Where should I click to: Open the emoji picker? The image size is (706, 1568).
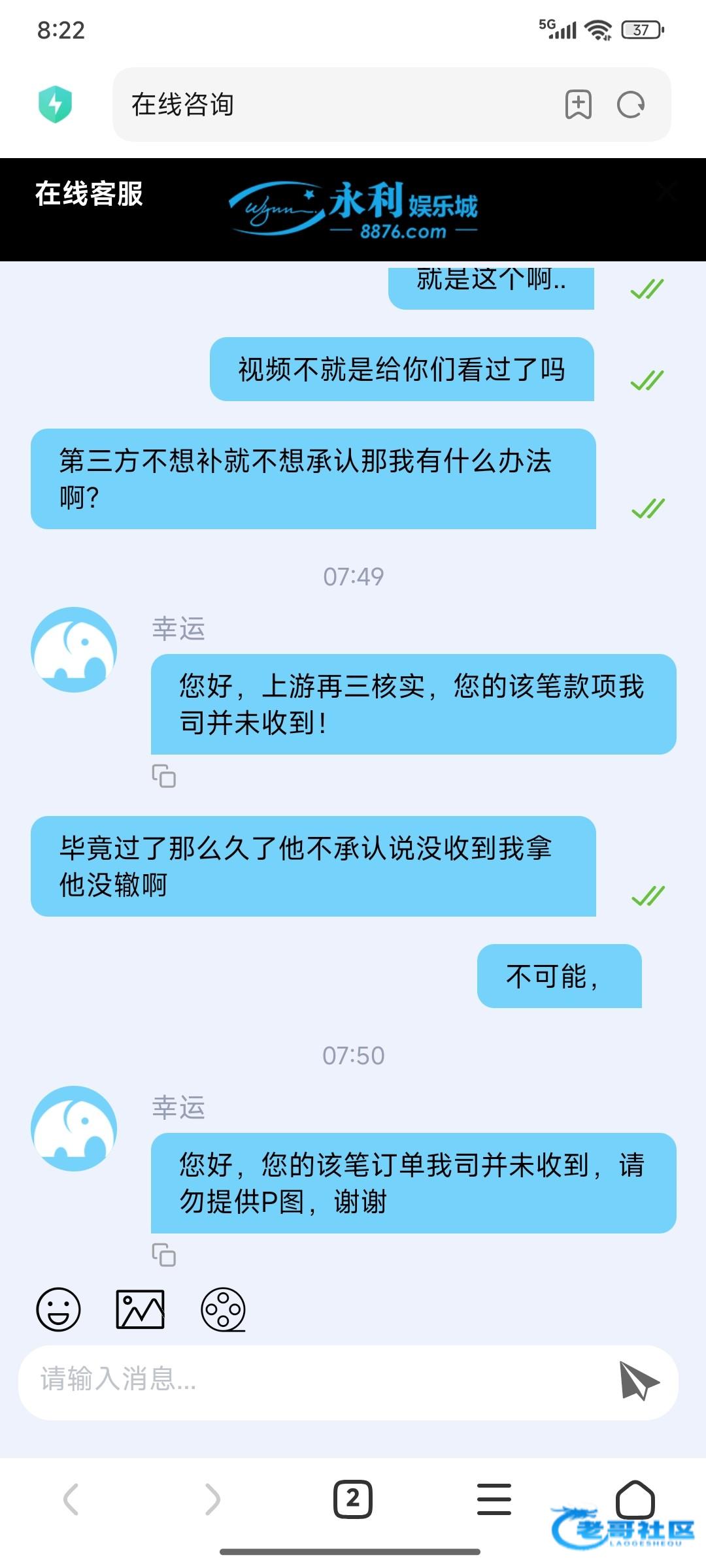pos(58,1309)
